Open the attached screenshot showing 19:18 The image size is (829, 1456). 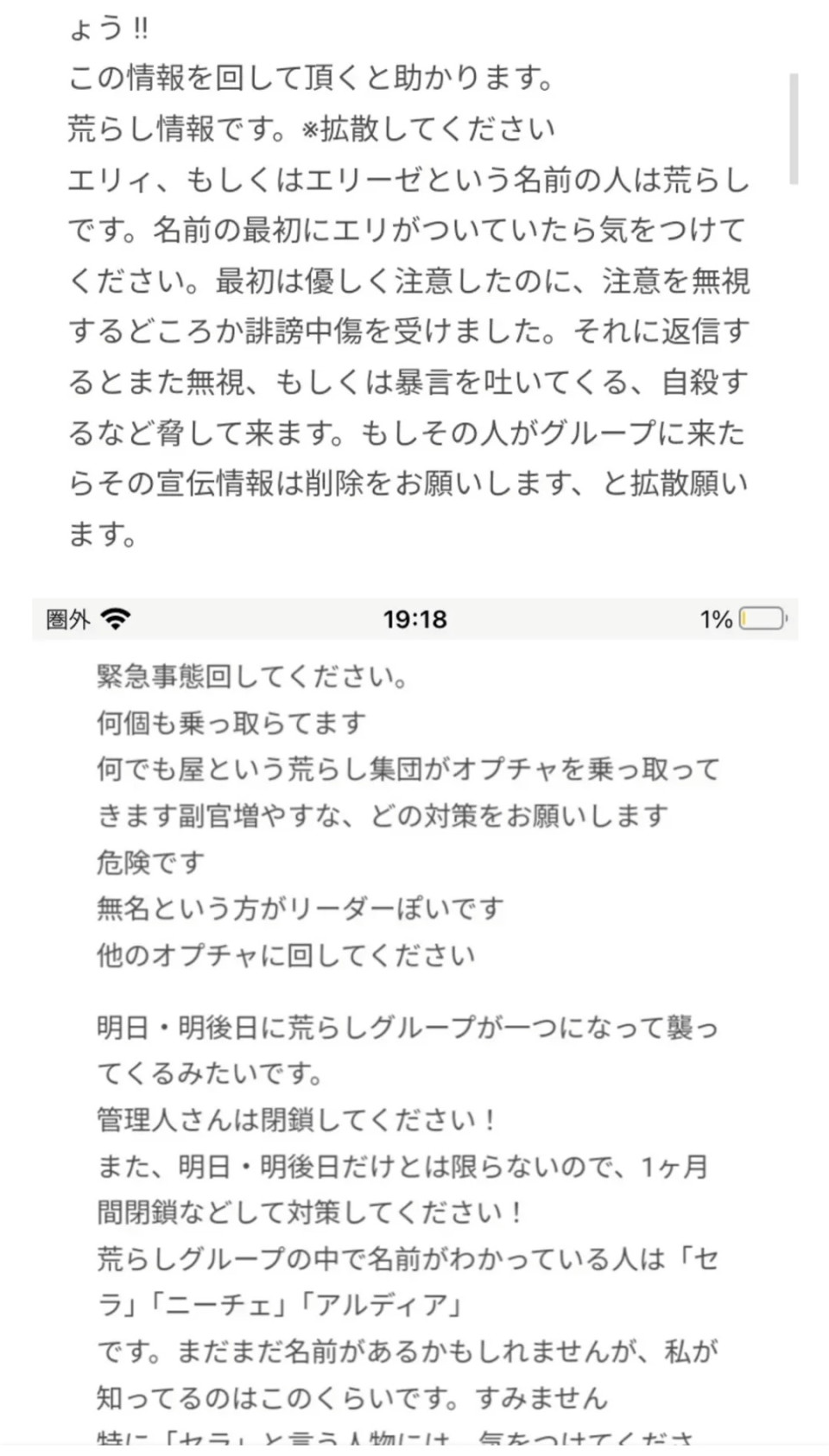(414, 1021)
